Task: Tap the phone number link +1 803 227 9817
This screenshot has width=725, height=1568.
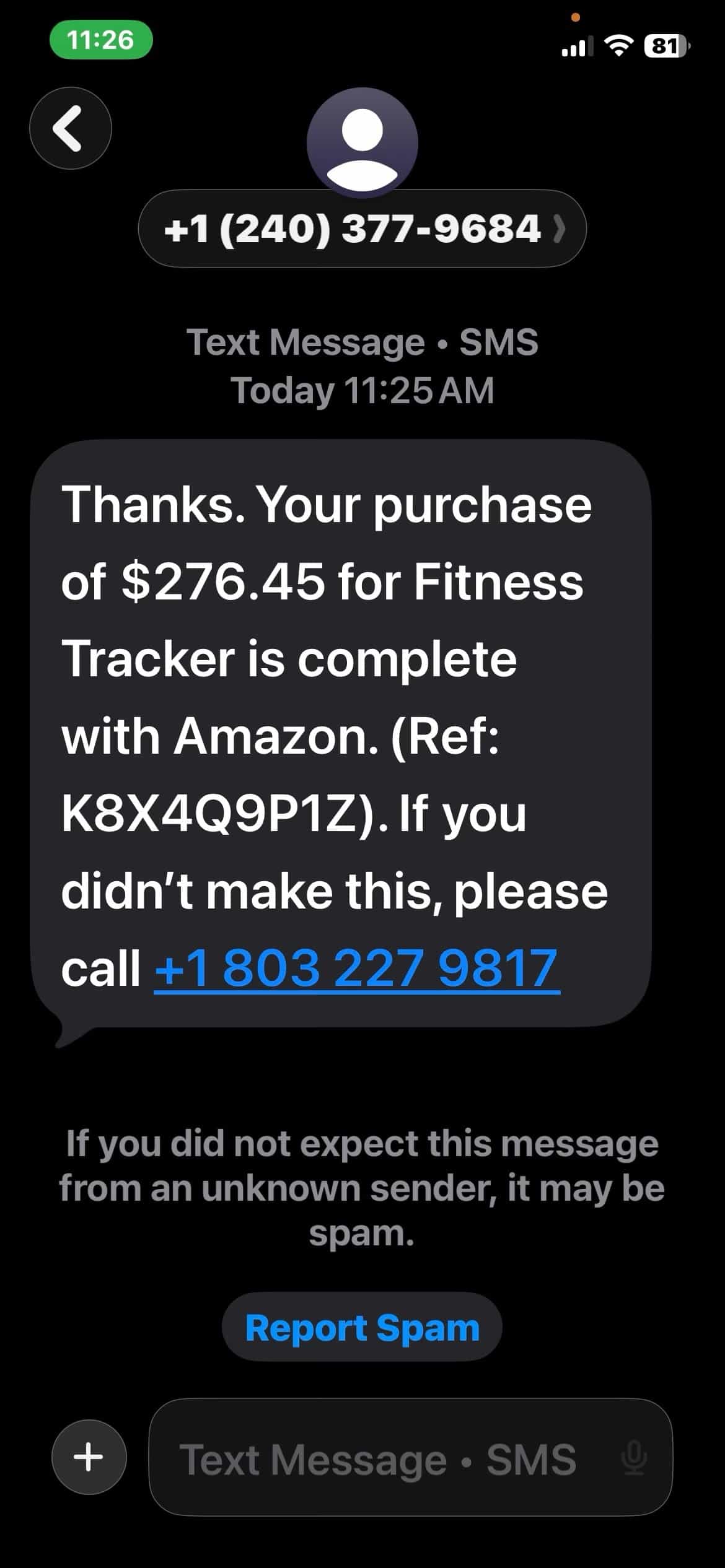Action: click(x=357, y=968)
